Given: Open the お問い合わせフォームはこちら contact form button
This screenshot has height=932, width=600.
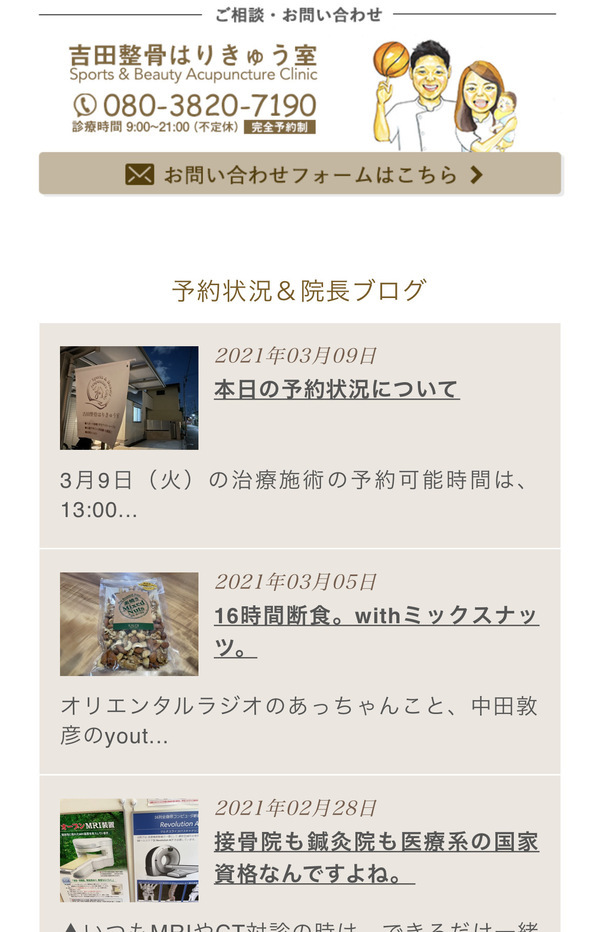Looking at the screenshot, I should tap(300, 174).
